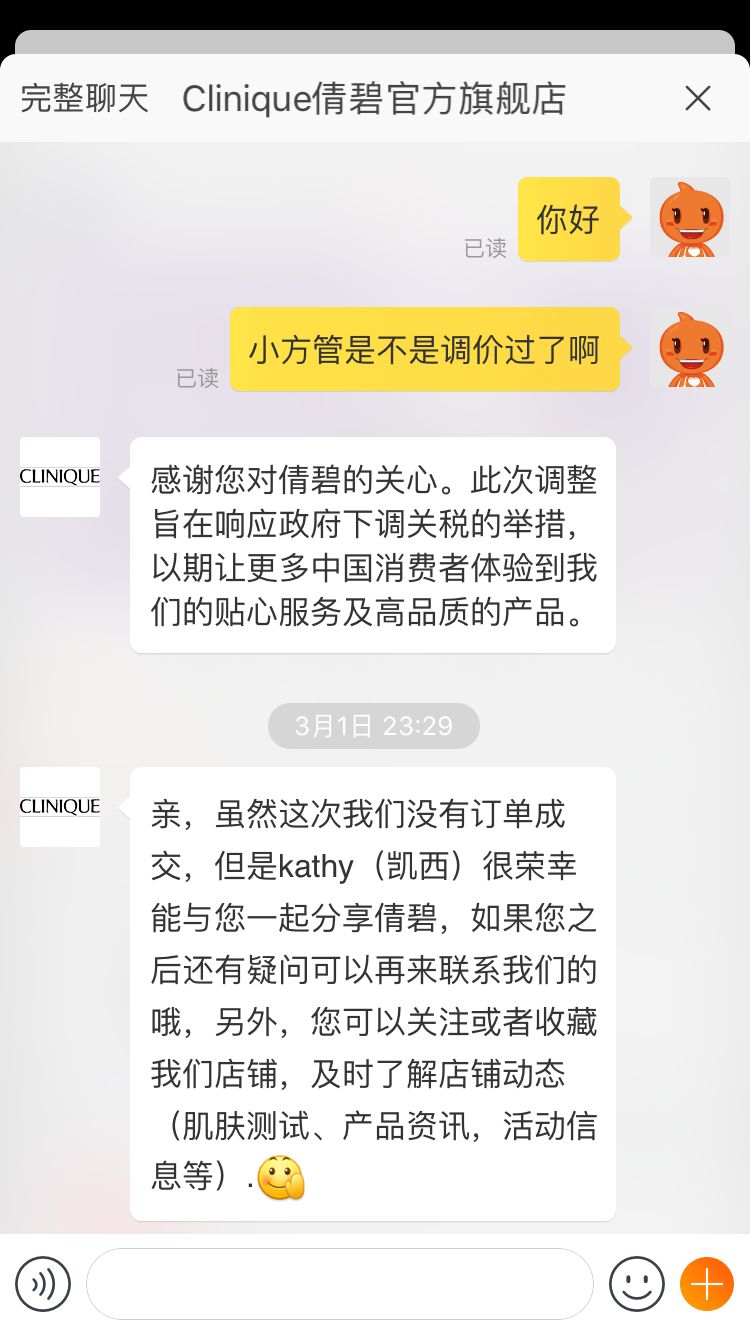Open the CLINIQUE store avatar beside the first reply
This screenshot has width=750, height=1334.
pyautogui.click(x=59, y=477)
